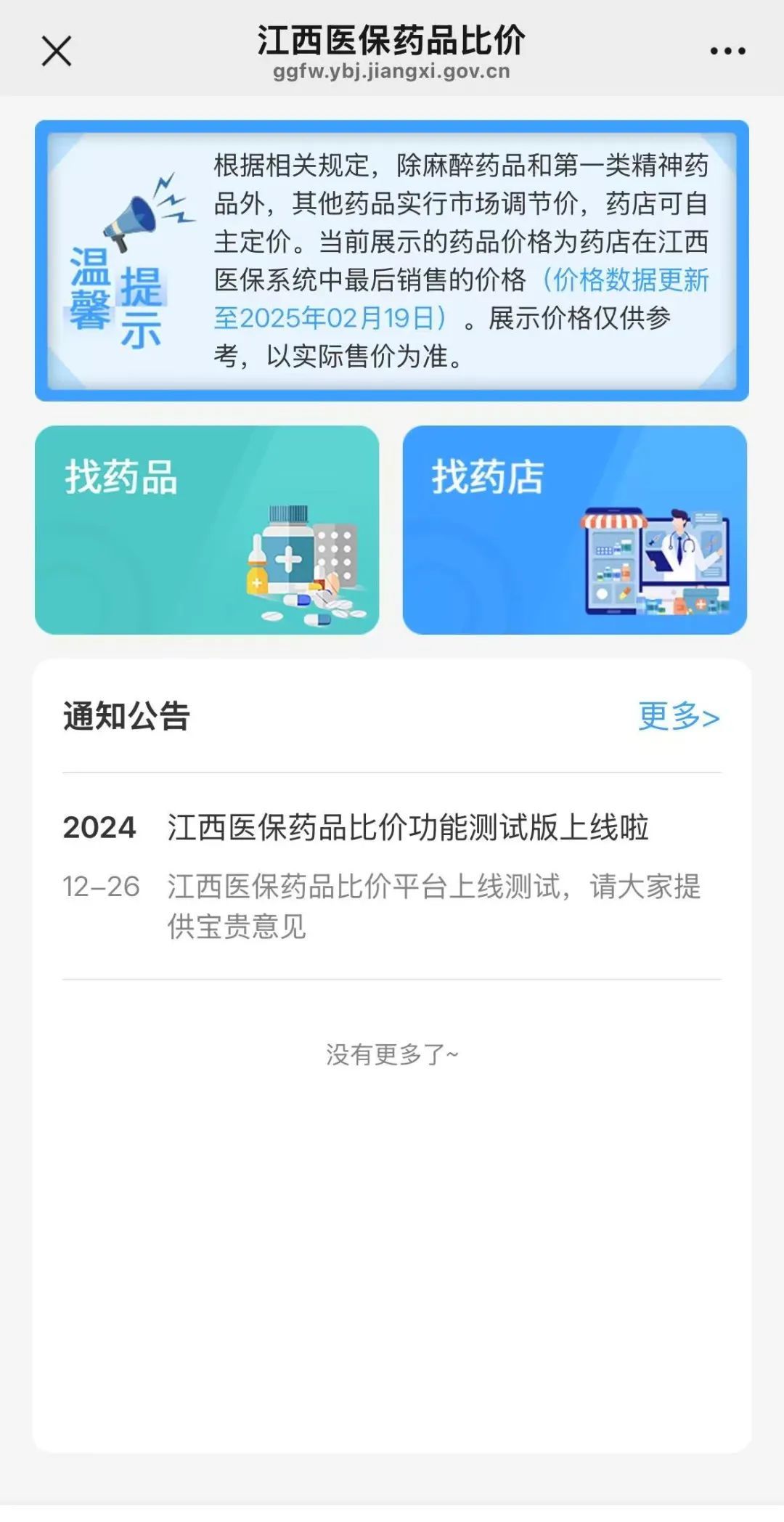This screenshot has height=1522, width=784.
Task: Close the 江西医保药品比价 page
Action: (x=57, y=52)
